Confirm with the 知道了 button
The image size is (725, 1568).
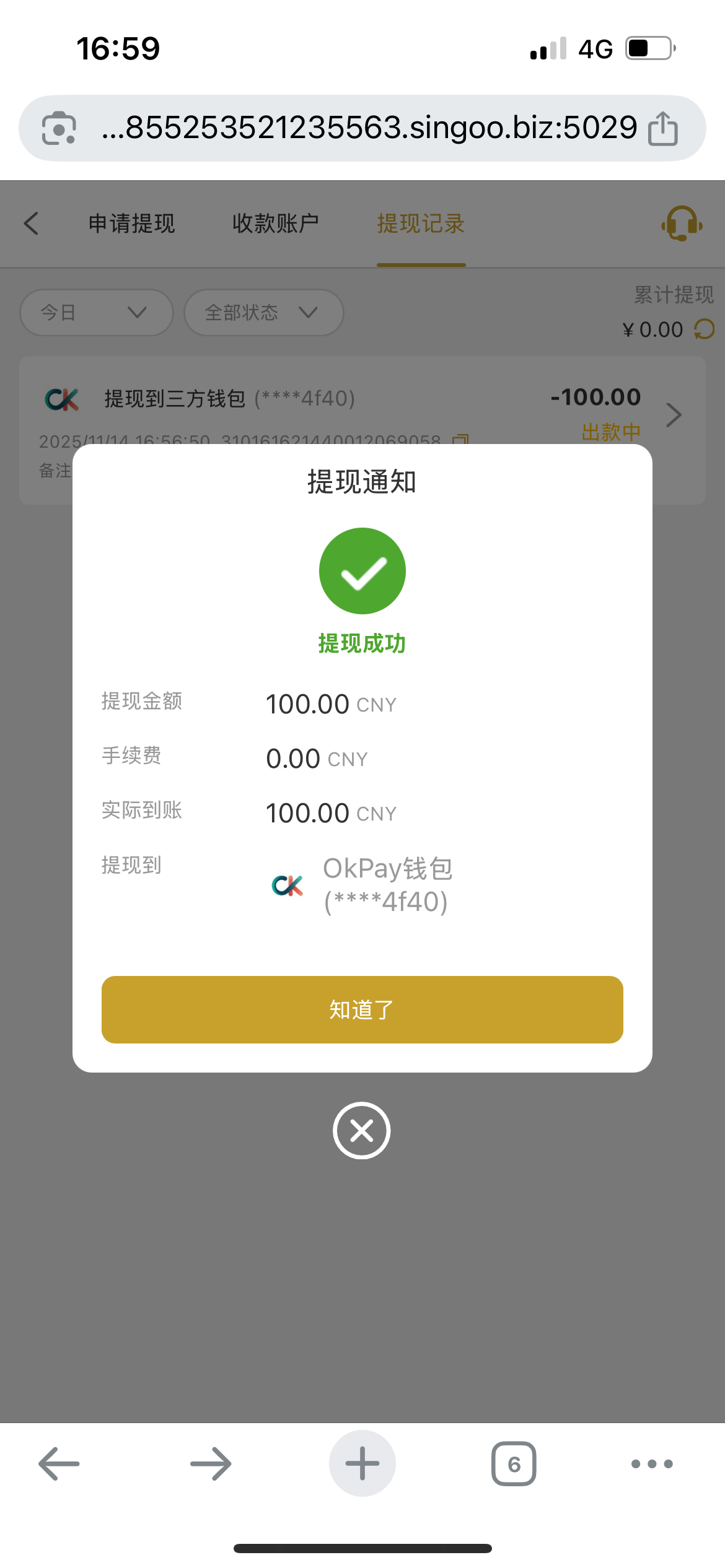(x=362, y=1009)
